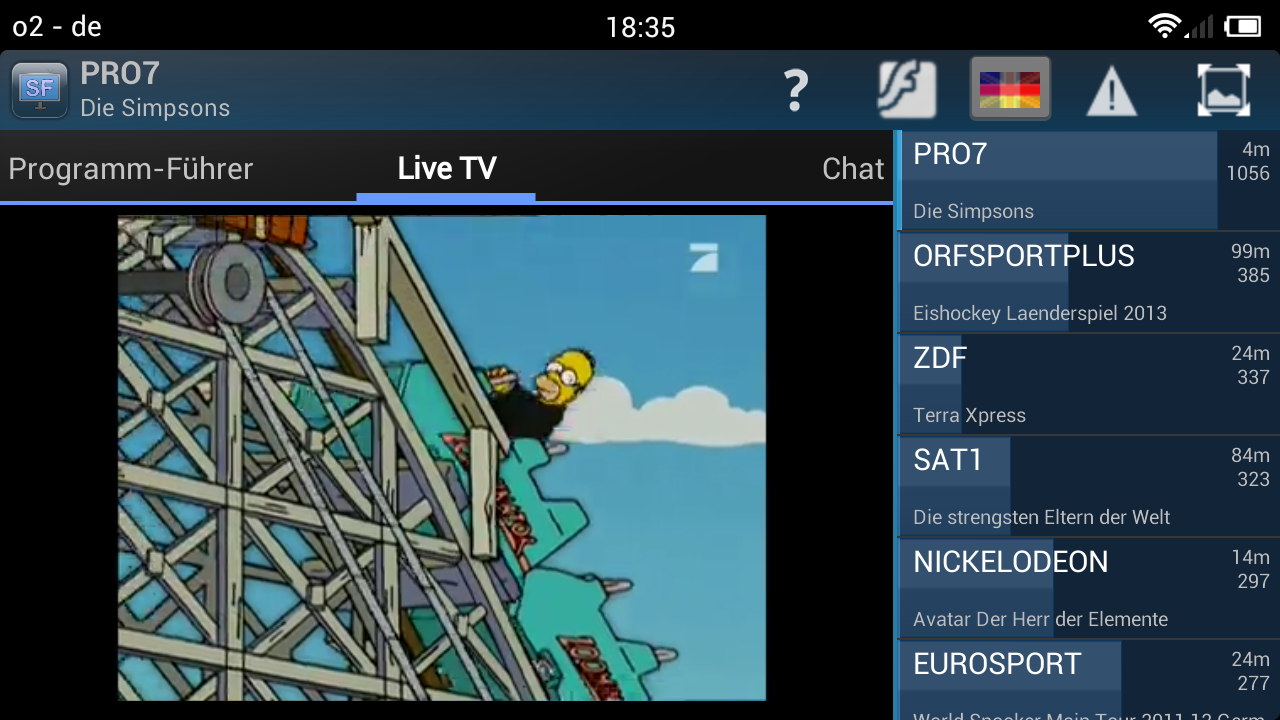Switch to ZDF channel
Image resolution: width=1280 pixels, height=720 pixels.
coord(1088,385)
